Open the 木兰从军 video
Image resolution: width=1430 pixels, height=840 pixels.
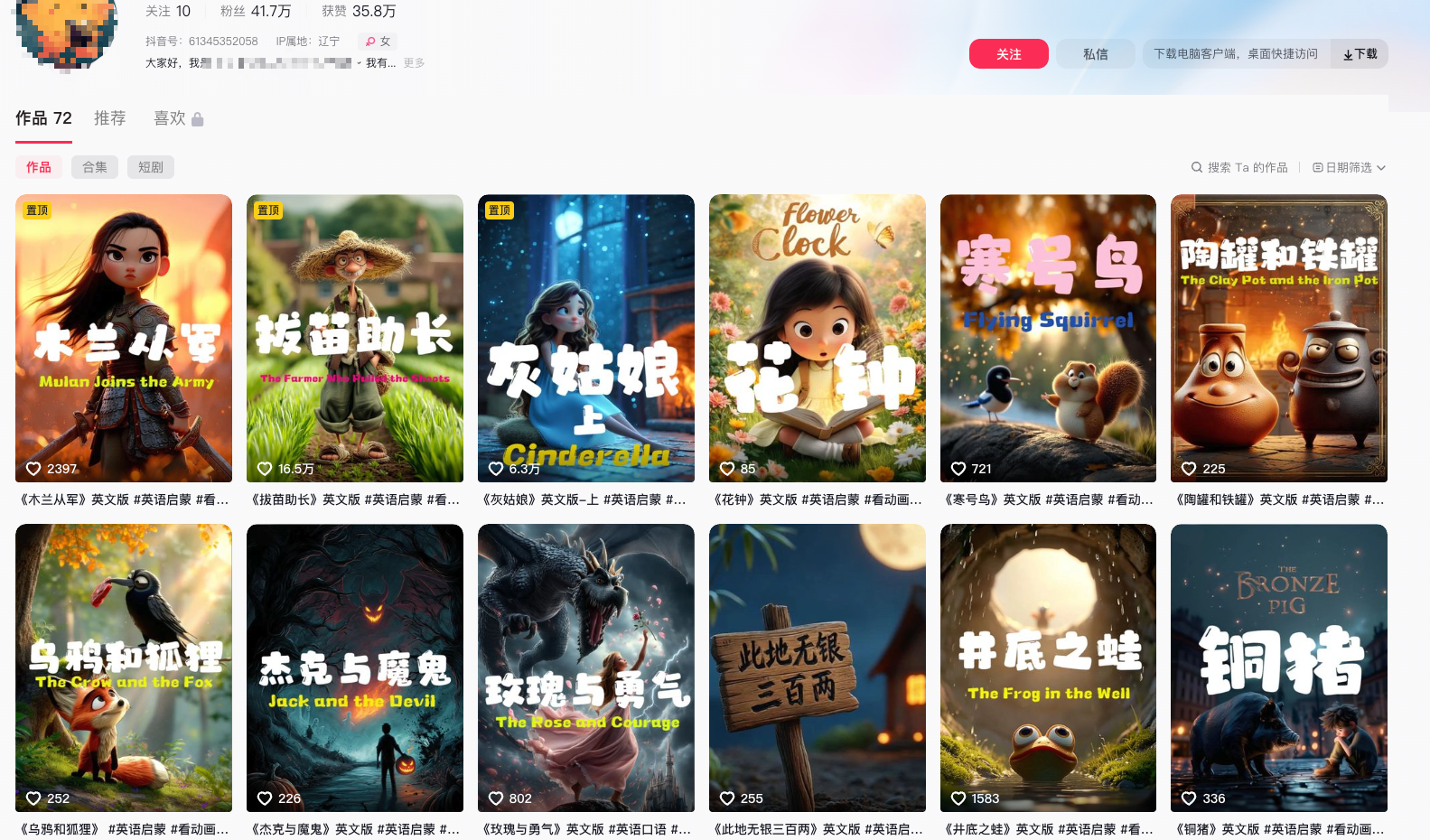tap(124, 338)
